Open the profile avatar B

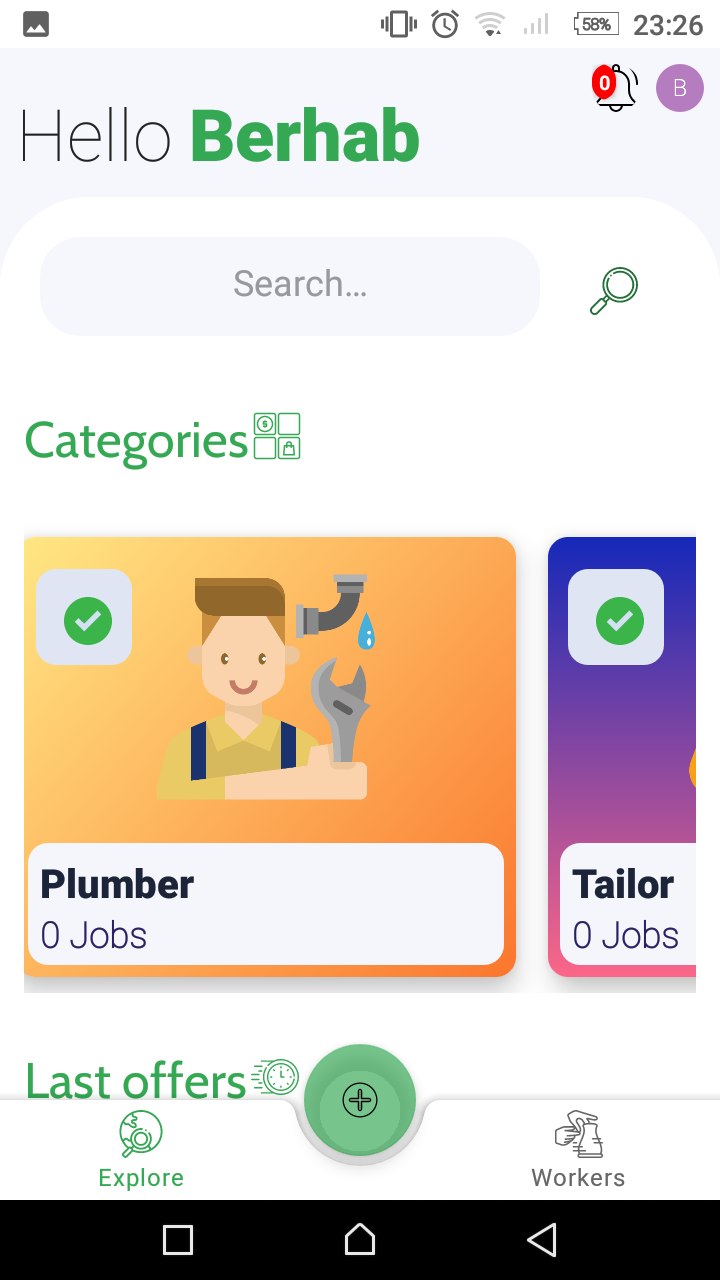(x=680, y=88)
